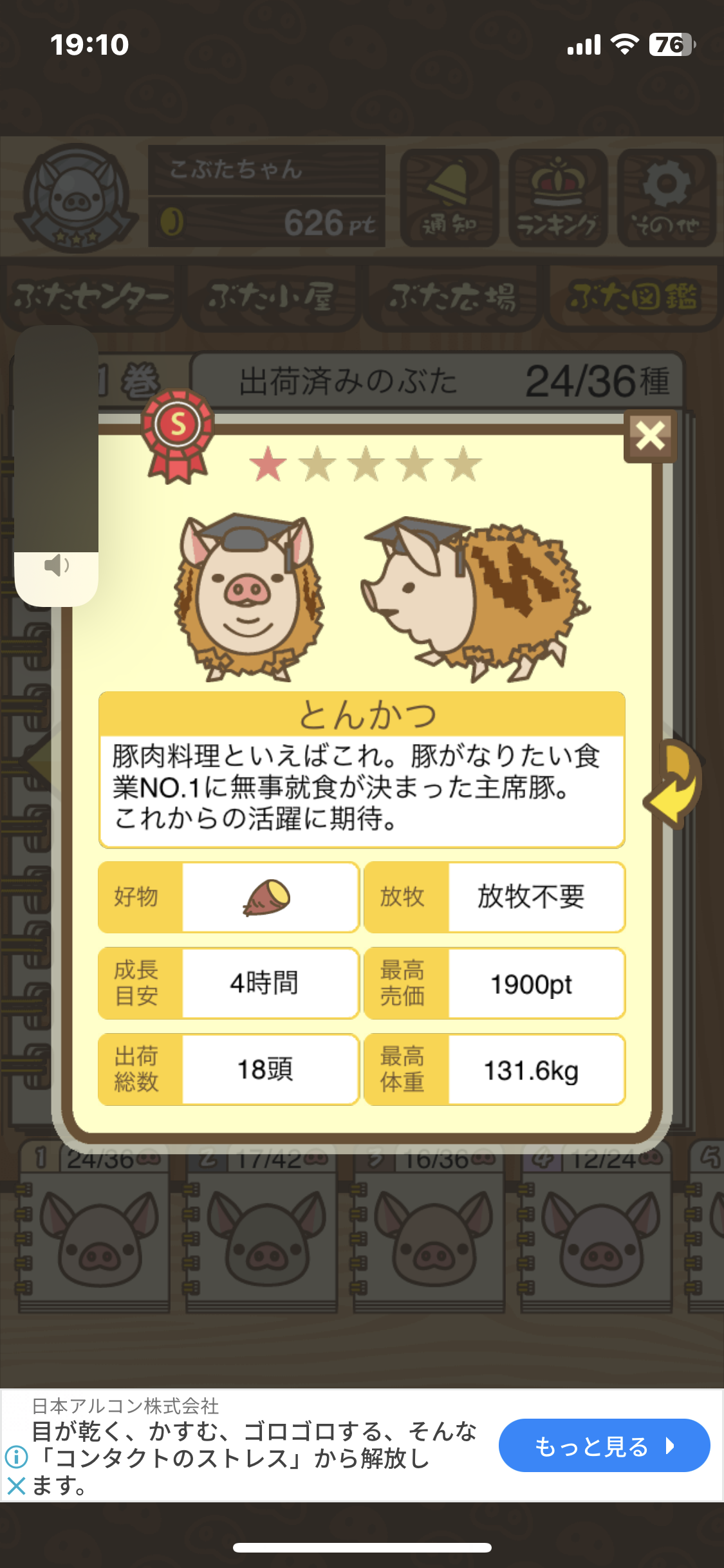This screenshot has width=724, height=1568.
Task: Close the とんかつ pig detail popup
Action: pyautogui.click(x=650, y=436)
